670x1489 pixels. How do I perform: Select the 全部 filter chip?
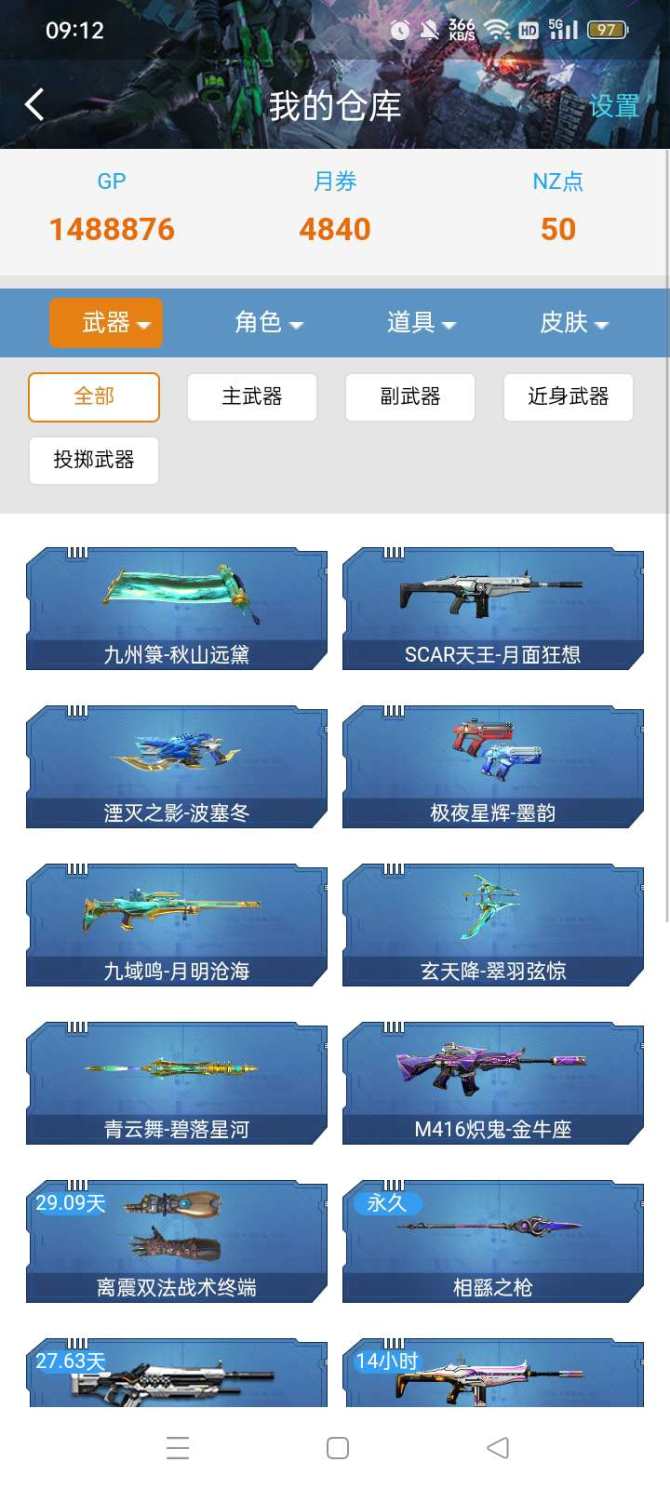click(x=94, y=397)
